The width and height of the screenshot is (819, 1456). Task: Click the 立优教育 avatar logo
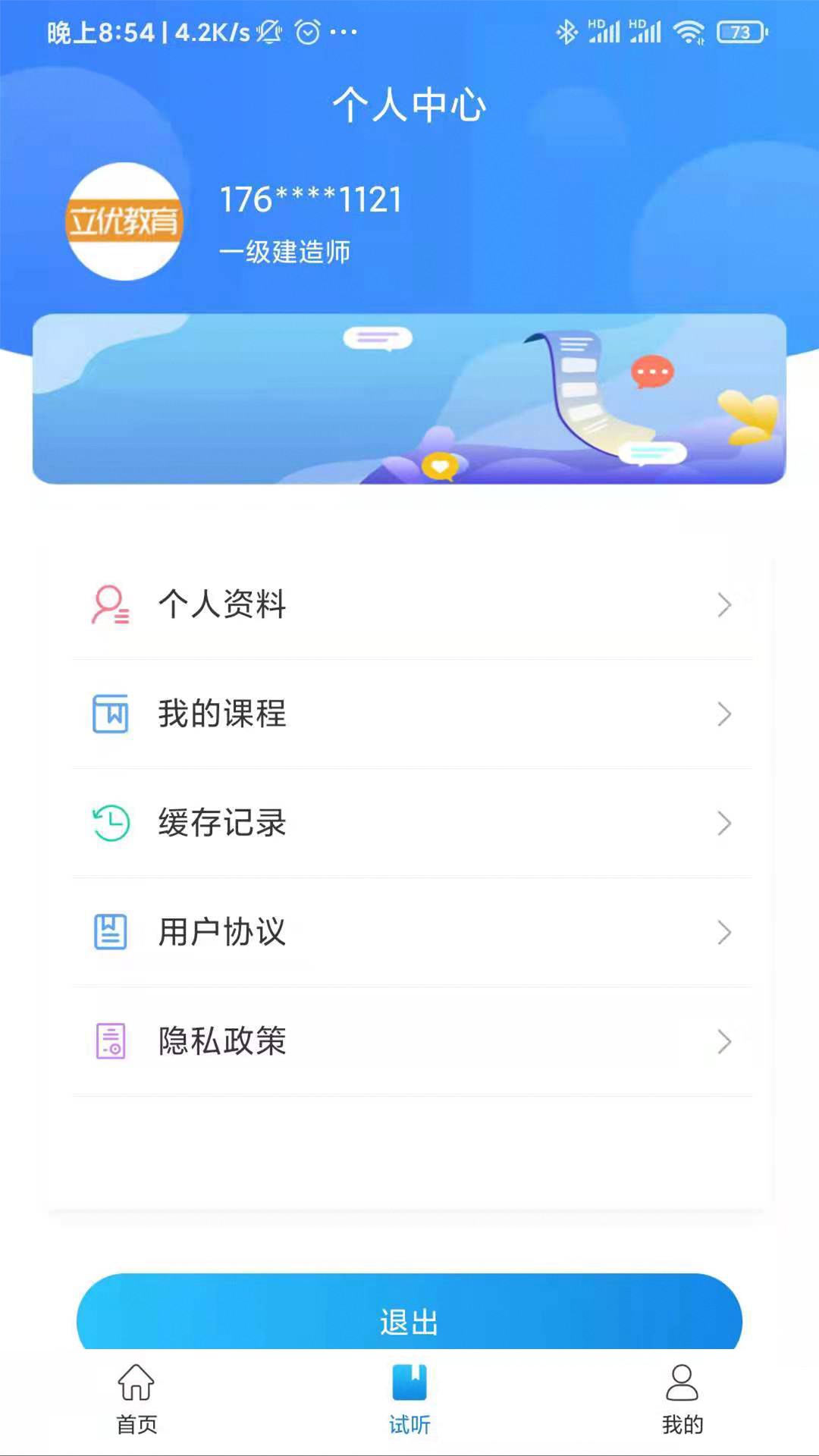(x=124, y=221)
